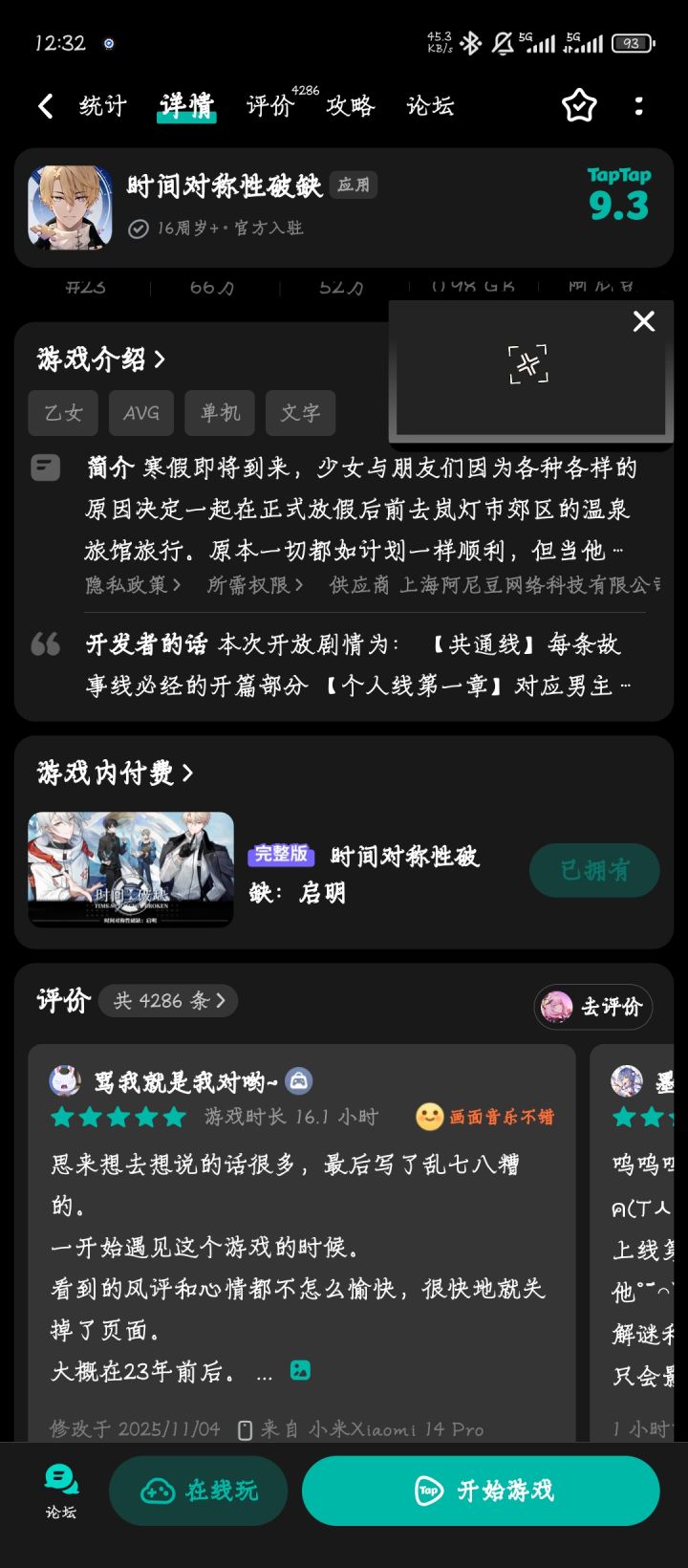Switch to the 评价 tab
The height and width of the screenshot is (1568, 688).
point(270,106)
